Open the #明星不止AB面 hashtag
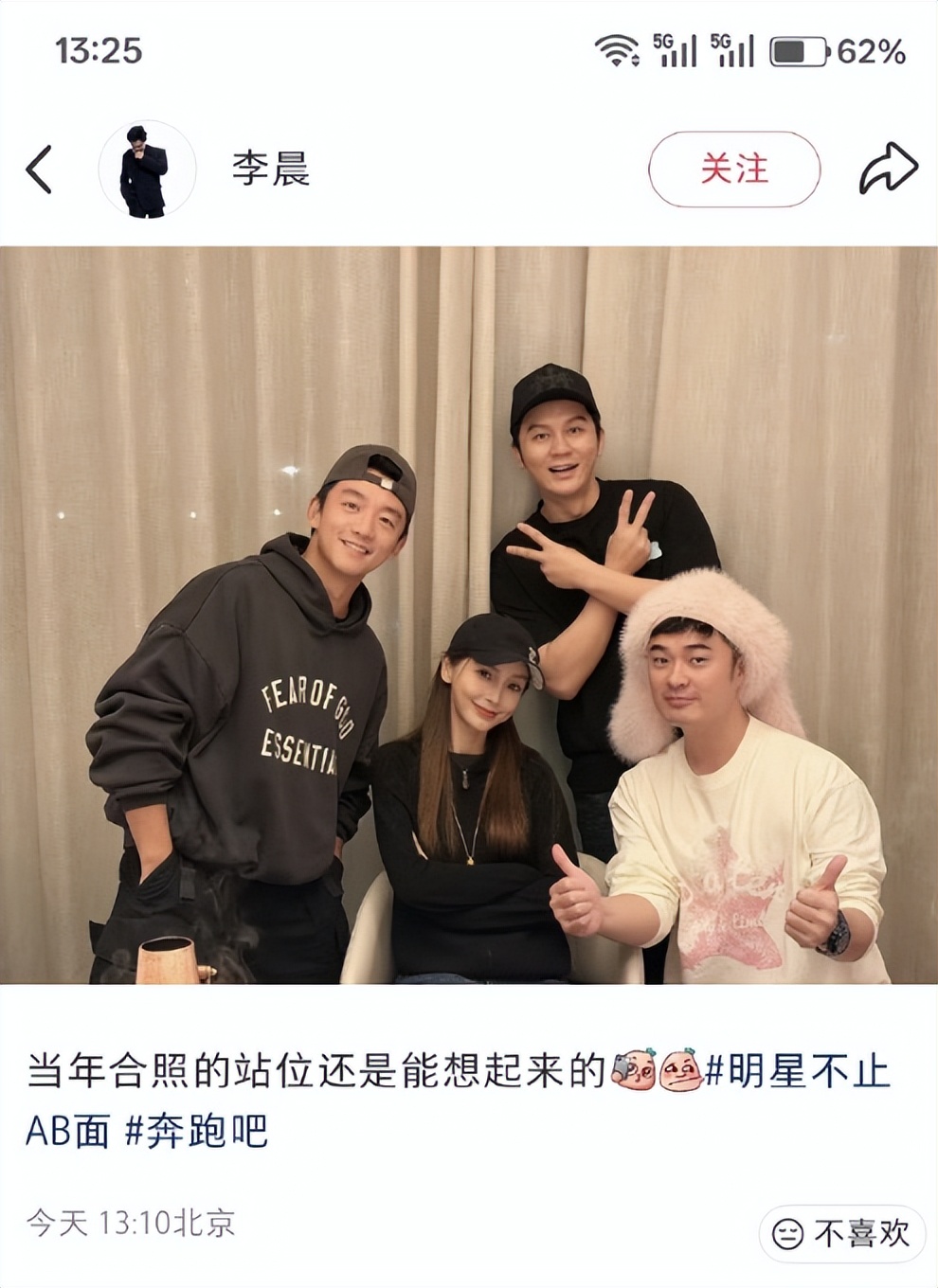 798,1072
